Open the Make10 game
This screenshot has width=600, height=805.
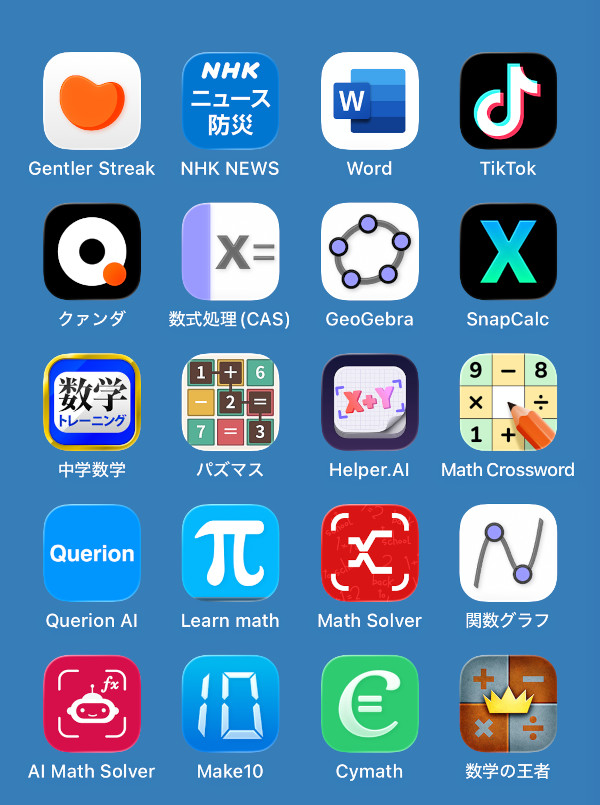point(230,704)
